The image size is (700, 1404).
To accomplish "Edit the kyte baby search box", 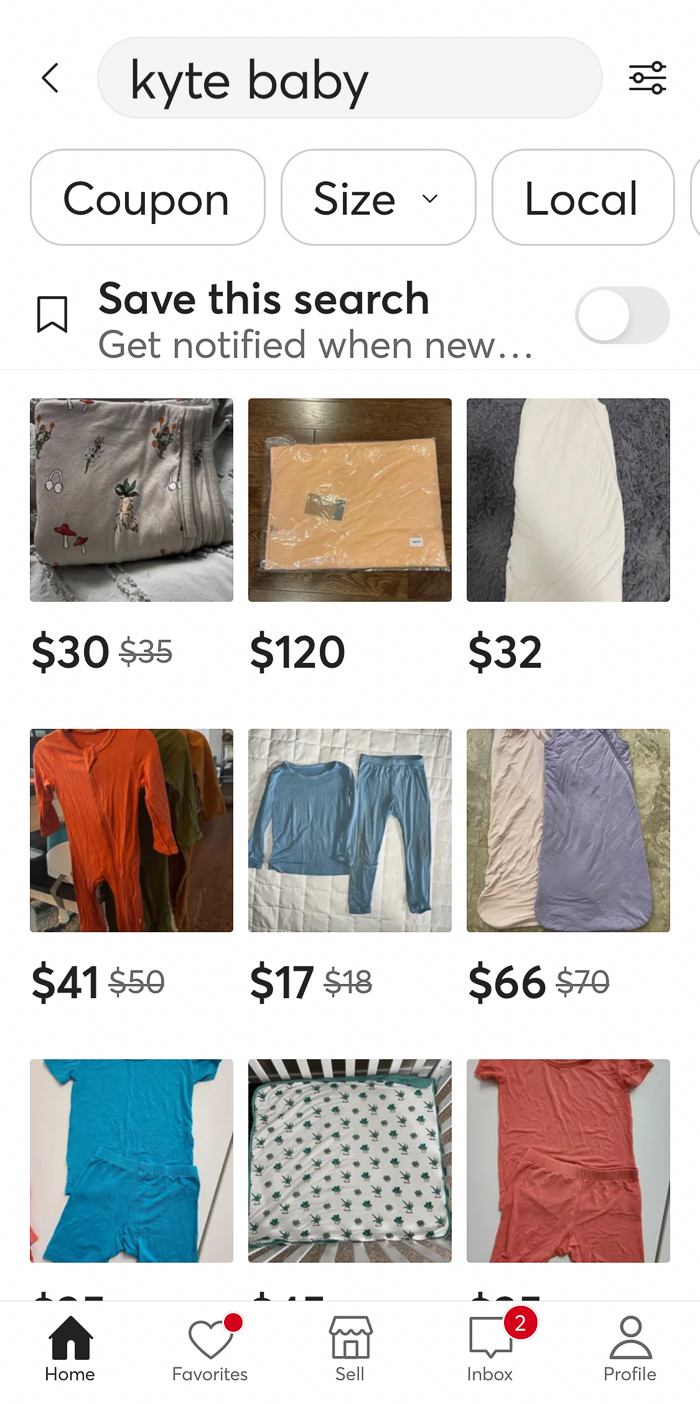I will click(x=349, y=78).
